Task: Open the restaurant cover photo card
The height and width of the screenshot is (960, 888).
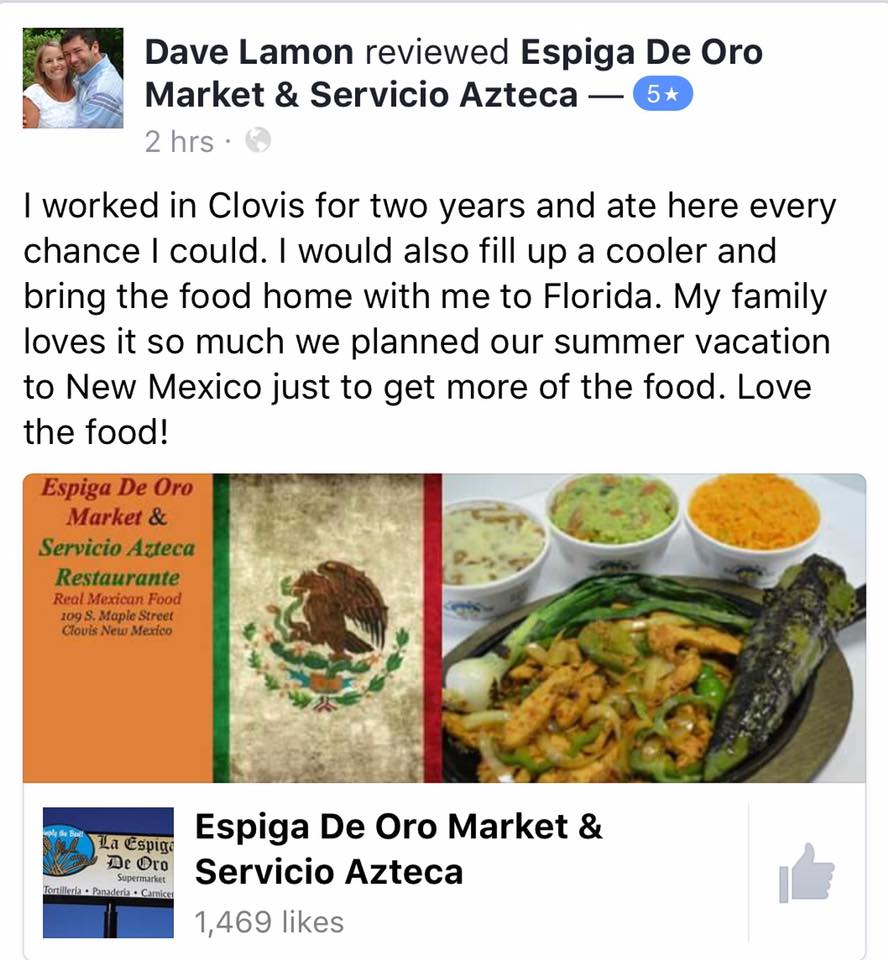Action: point(444,628)
